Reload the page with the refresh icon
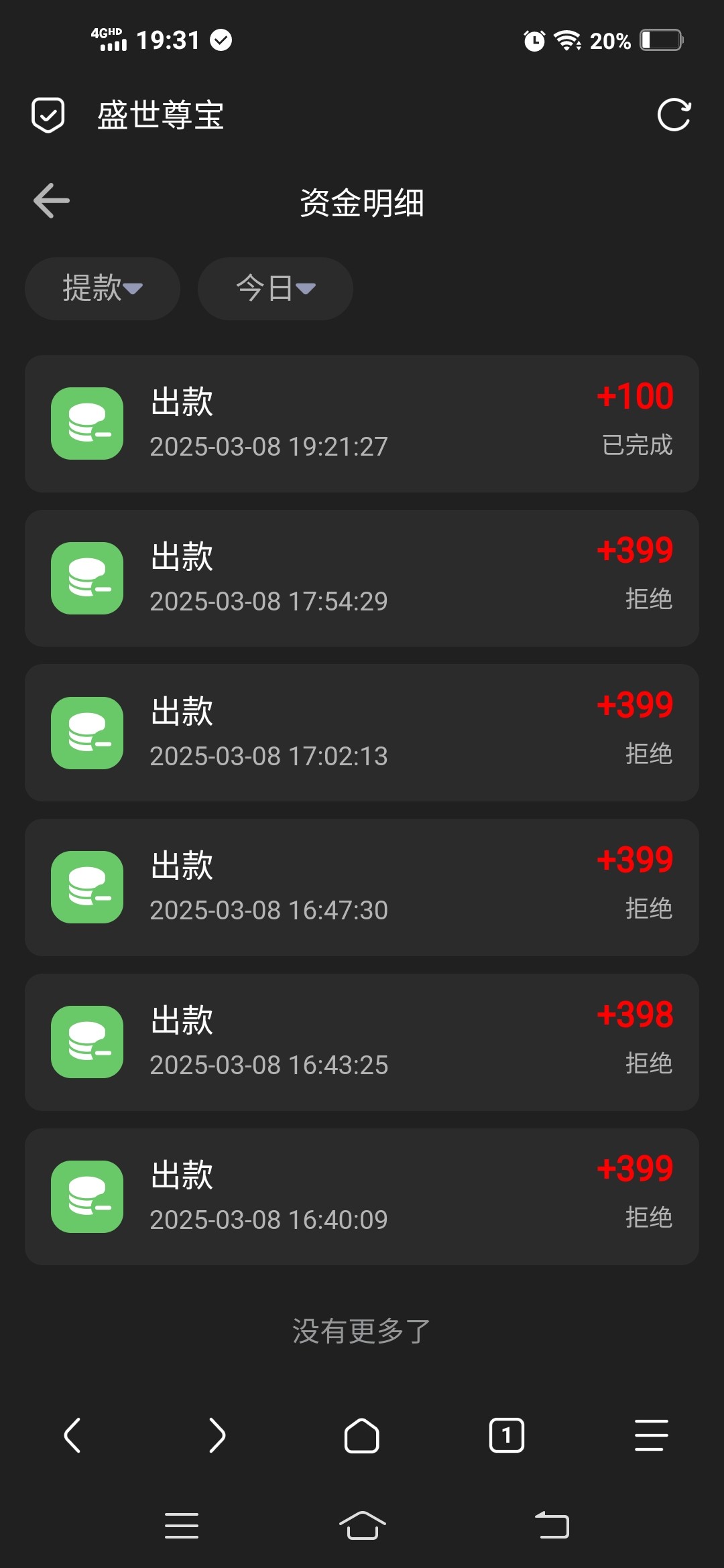The image size is (724, 1568). (x=674, y=115)
